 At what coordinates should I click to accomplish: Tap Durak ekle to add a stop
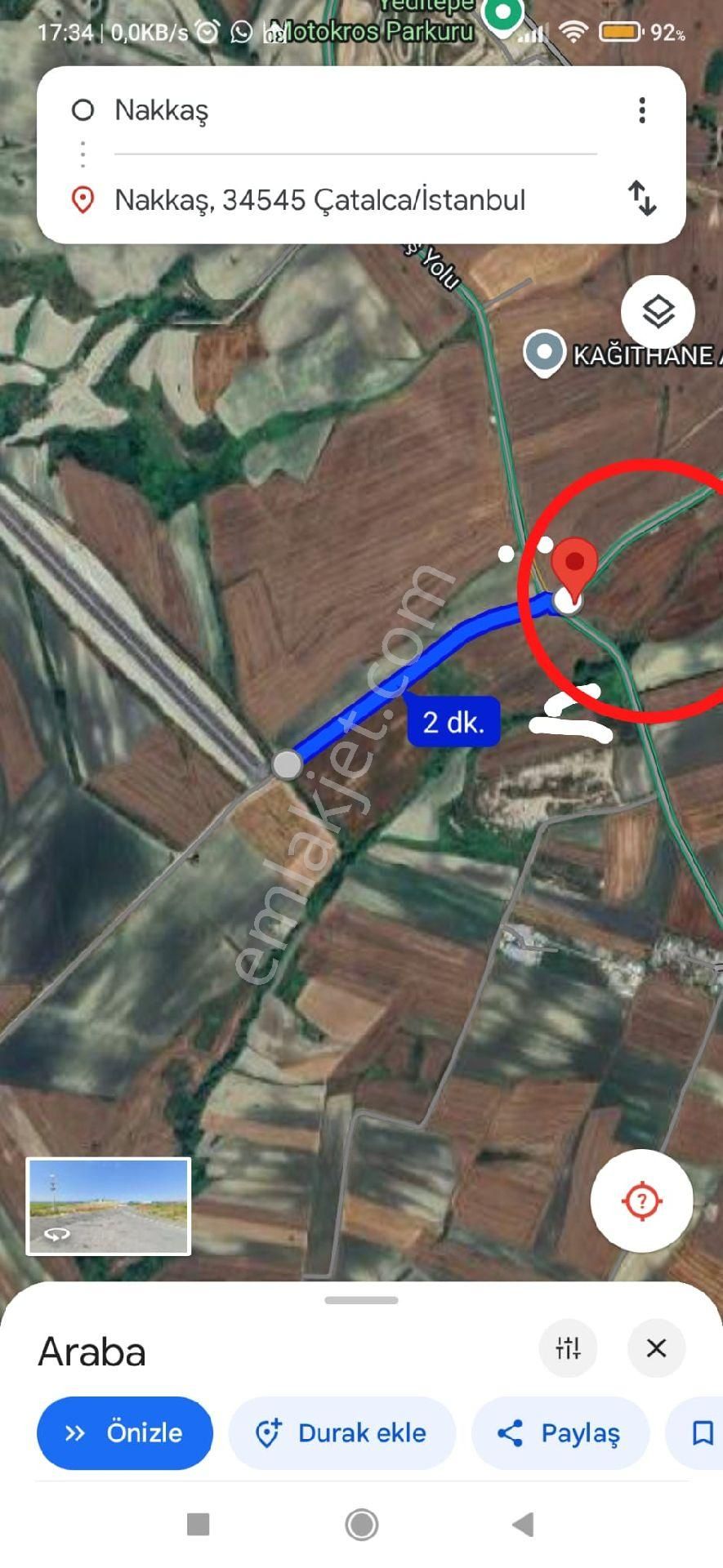pyautogui.click(x=341, y=1433)
